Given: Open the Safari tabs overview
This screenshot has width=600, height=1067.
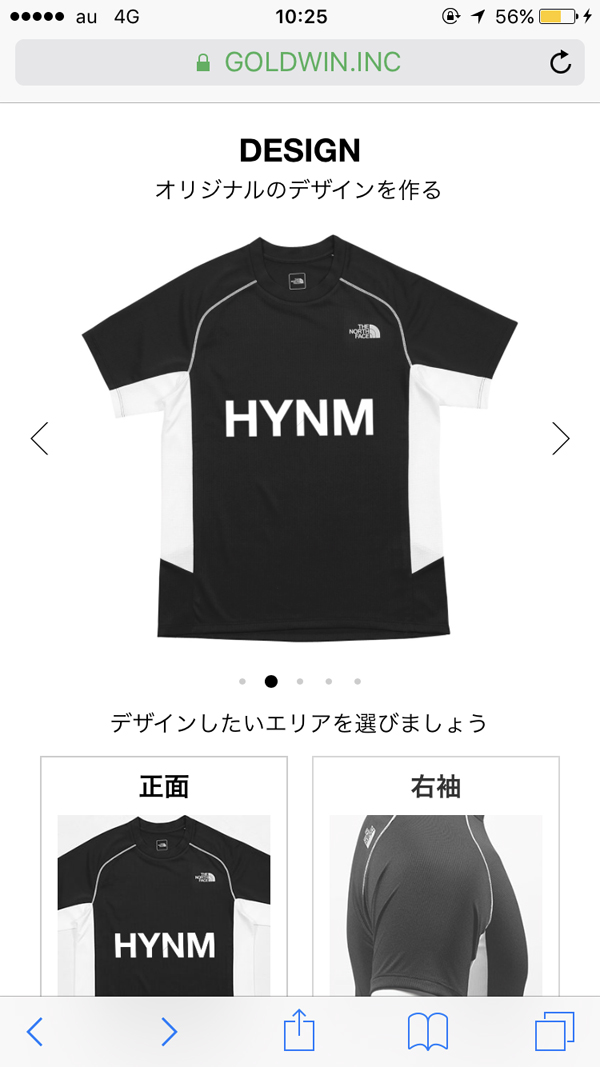Looking at the screenshot, I should pos(555,1032).
